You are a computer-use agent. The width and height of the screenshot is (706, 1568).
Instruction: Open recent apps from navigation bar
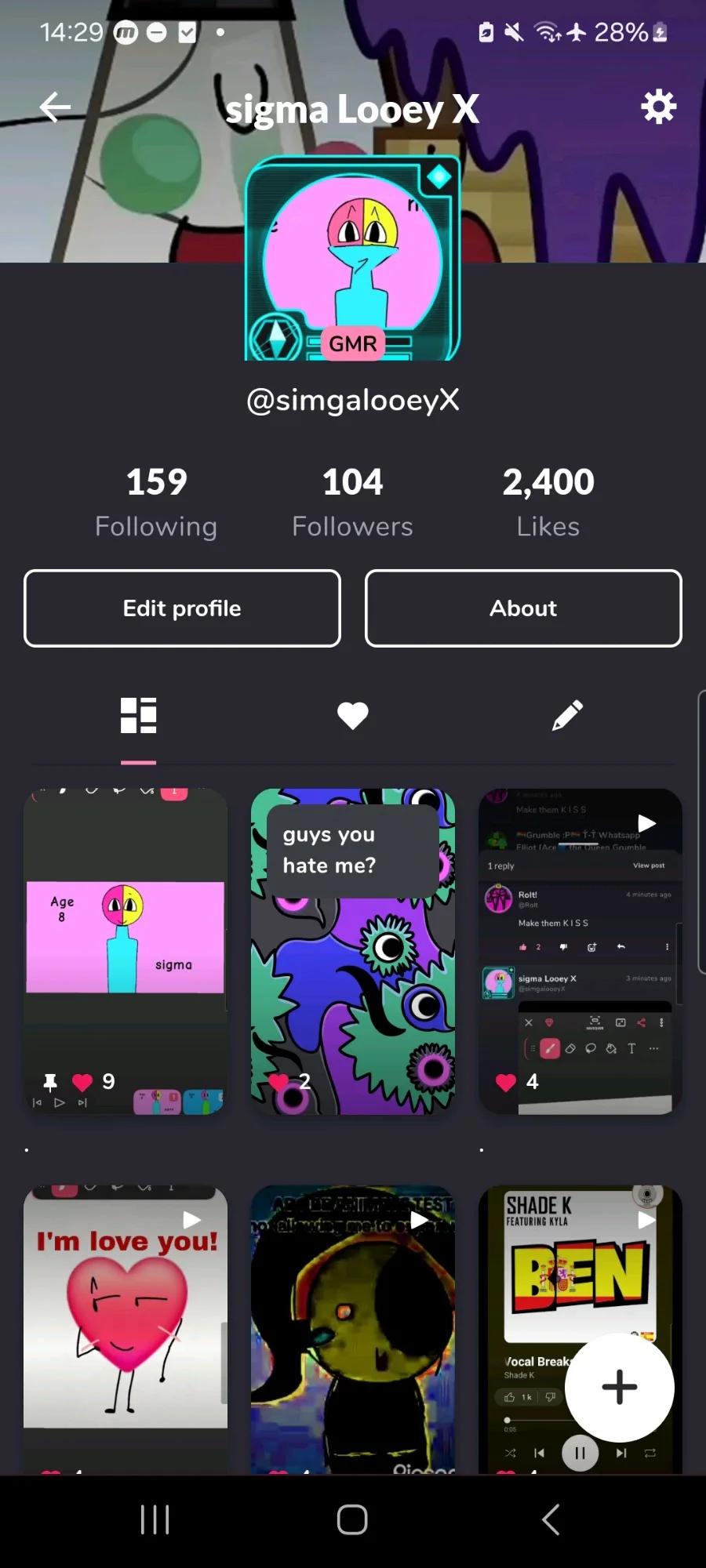155,1519
